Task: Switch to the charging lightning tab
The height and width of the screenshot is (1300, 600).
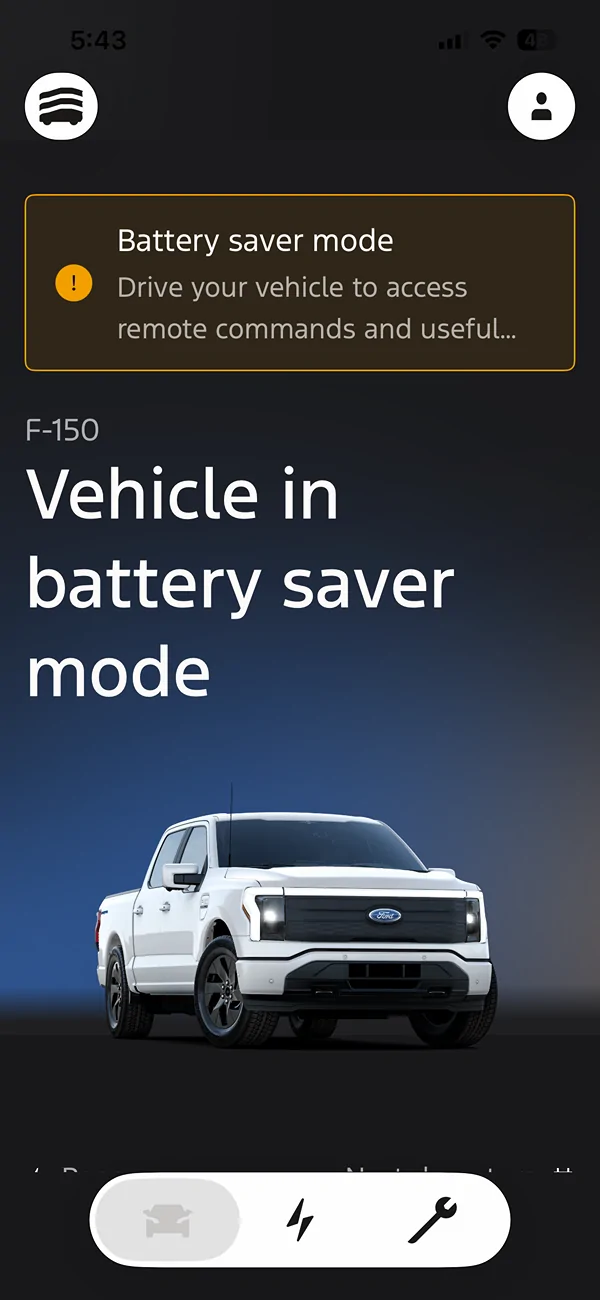Action: click(x=300, y=1220)
